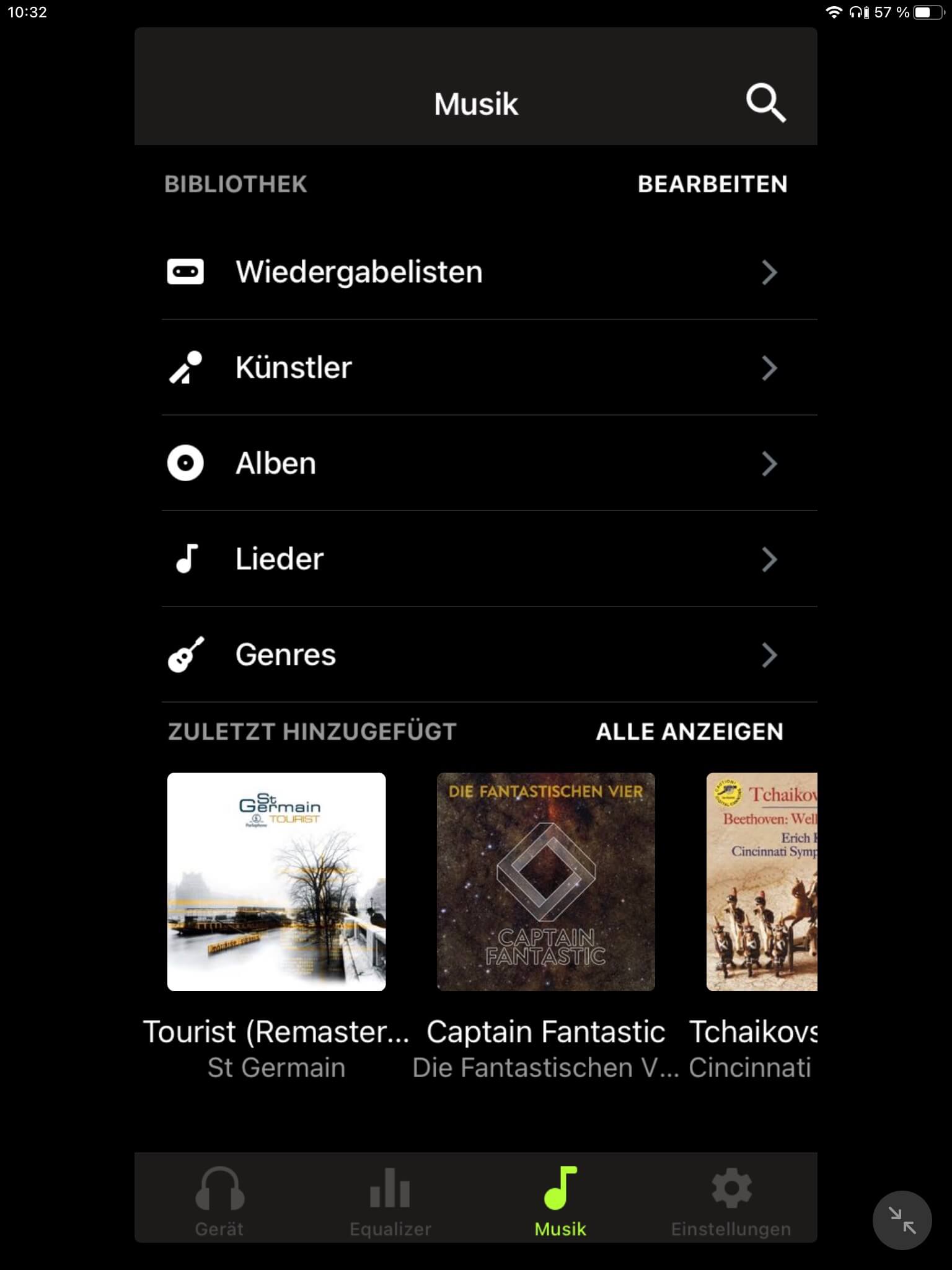Tap BEARBEITEN to edit the library

(712, 184)
